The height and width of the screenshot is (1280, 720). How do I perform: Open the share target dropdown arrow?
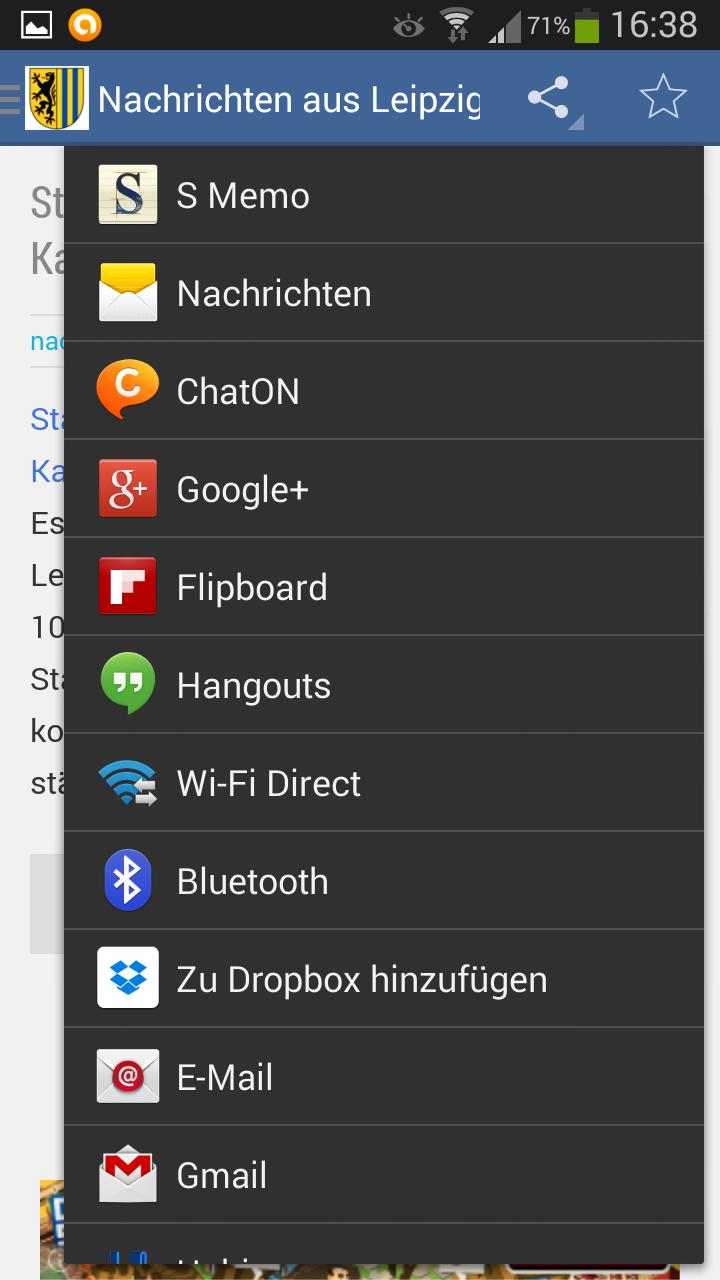point(575,120)
